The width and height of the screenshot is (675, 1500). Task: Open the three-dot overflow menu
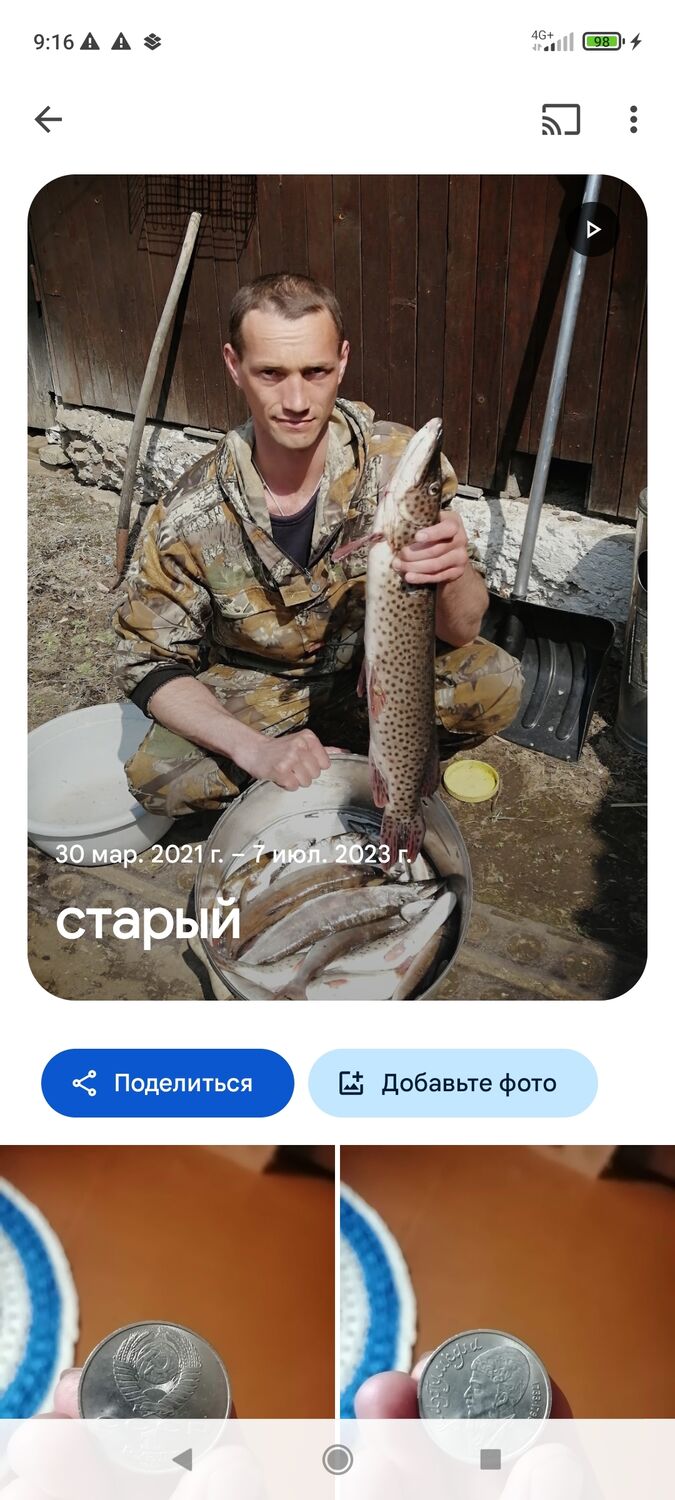[633, 120]
